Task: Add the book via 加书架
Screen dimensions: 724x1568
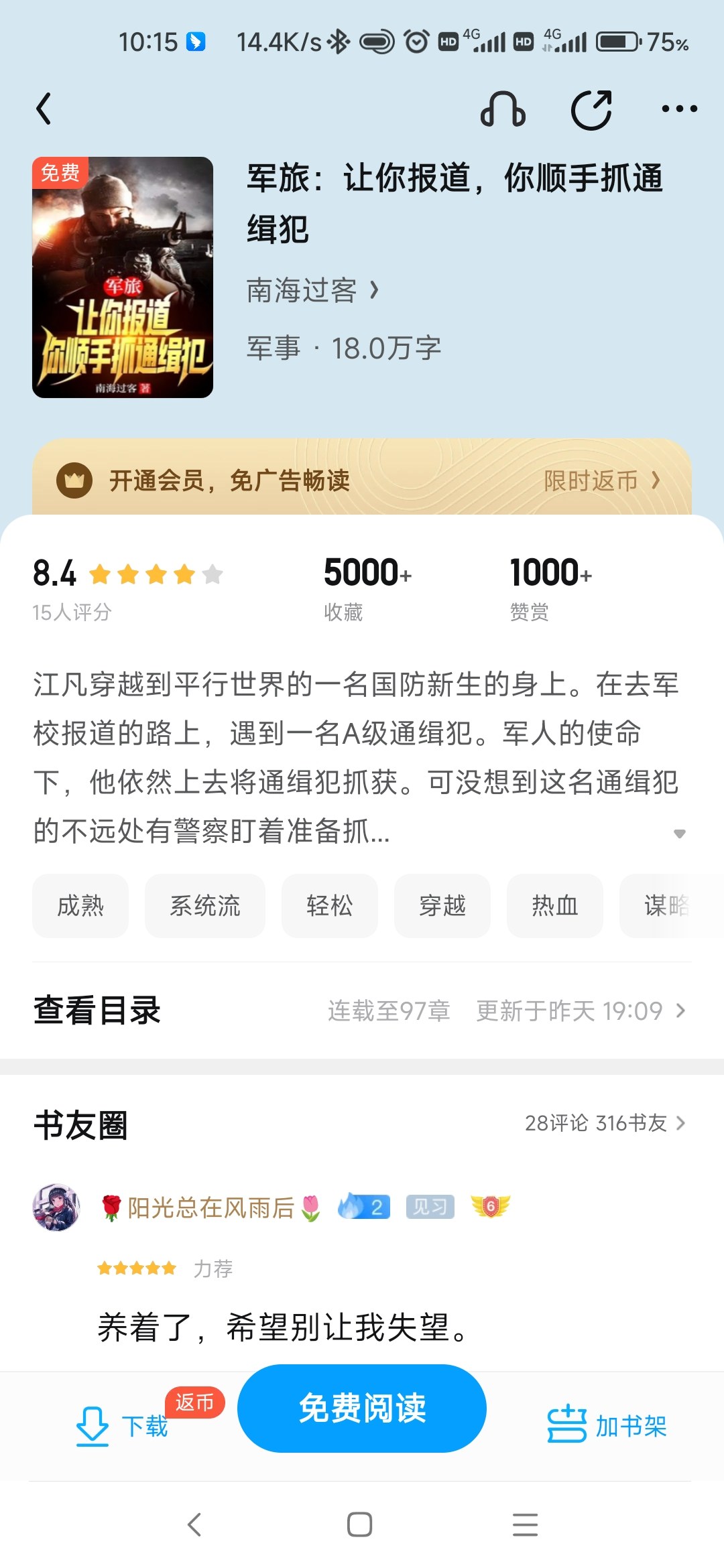Action: [x=607, y=1426]
